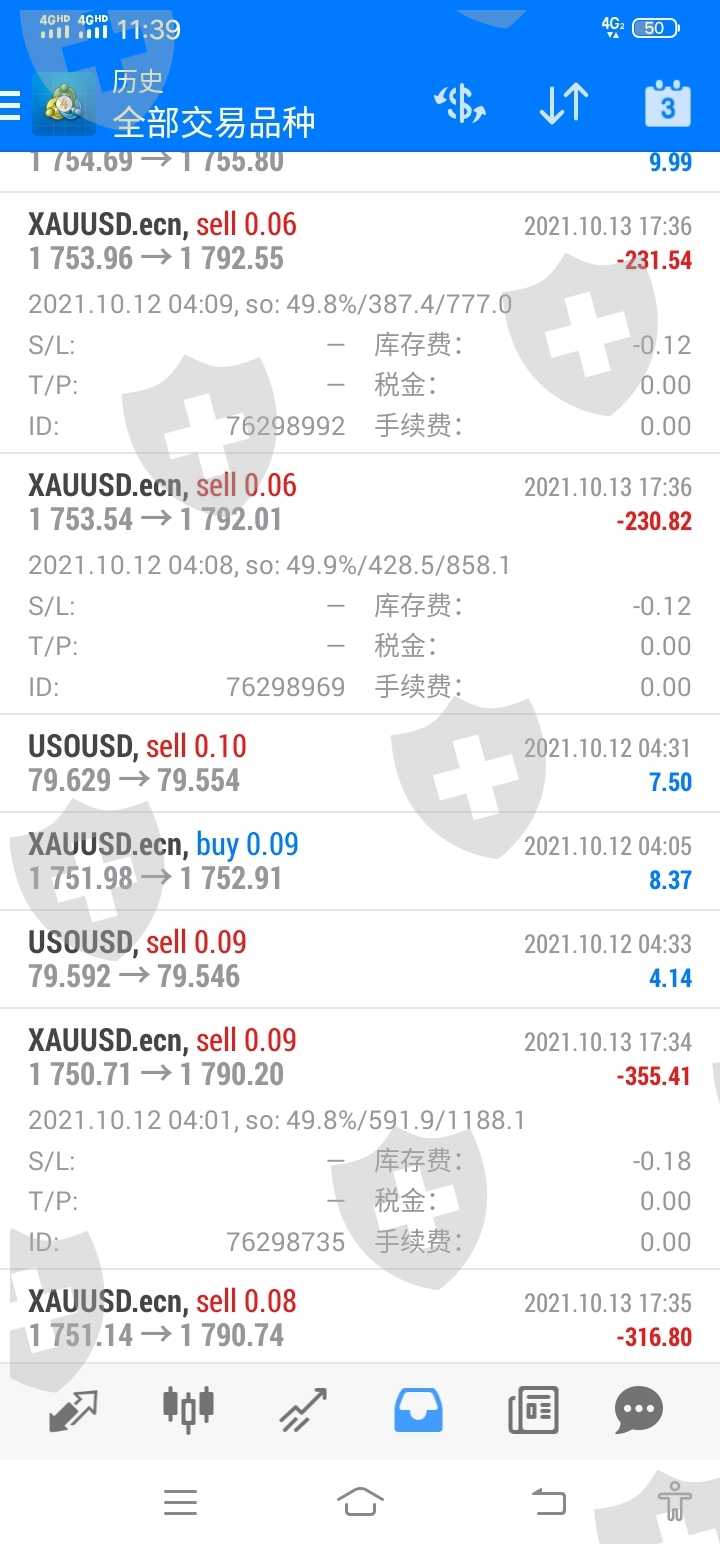Open the calendar date range picker

667,104
